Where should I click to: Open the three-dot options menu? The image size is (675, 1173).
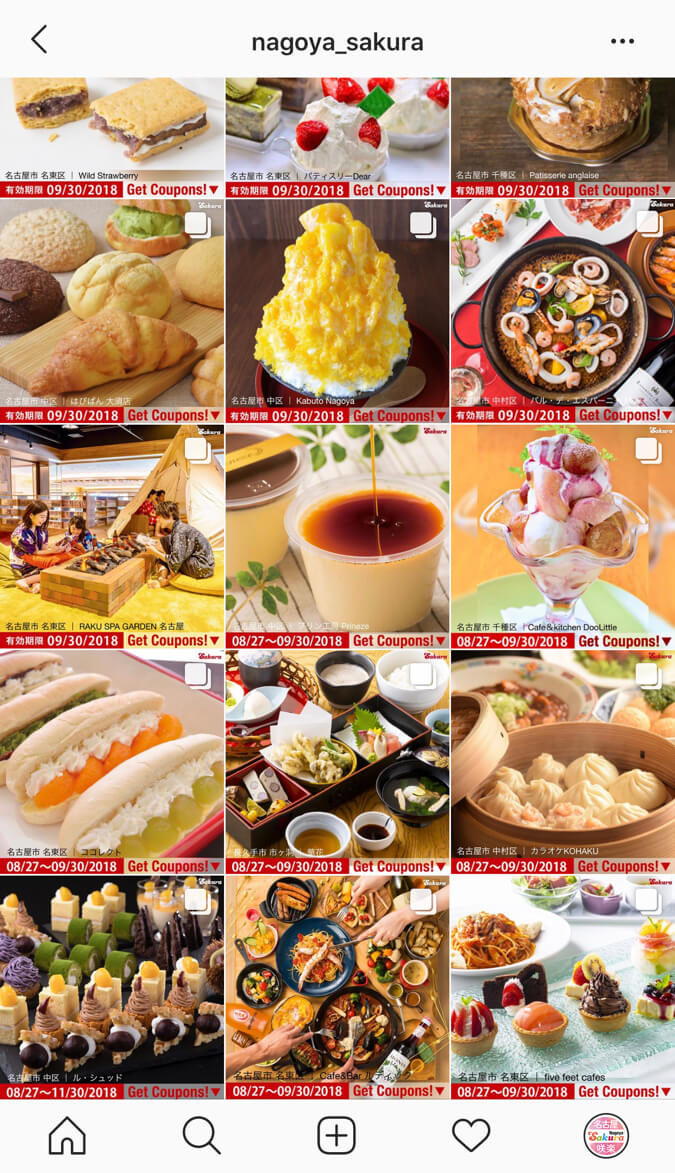pos(622,42)
